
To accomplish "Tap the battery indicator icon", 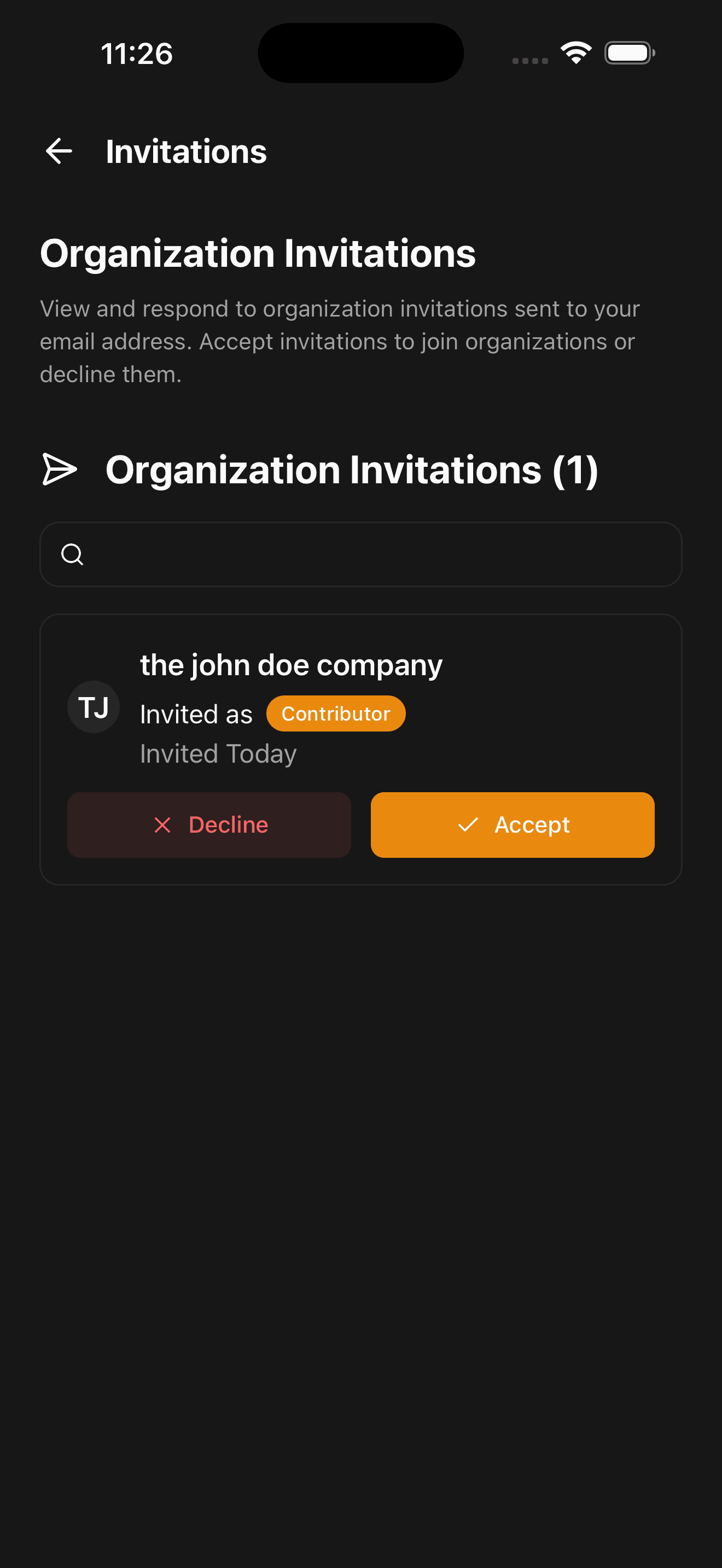I will coord(630,53).
